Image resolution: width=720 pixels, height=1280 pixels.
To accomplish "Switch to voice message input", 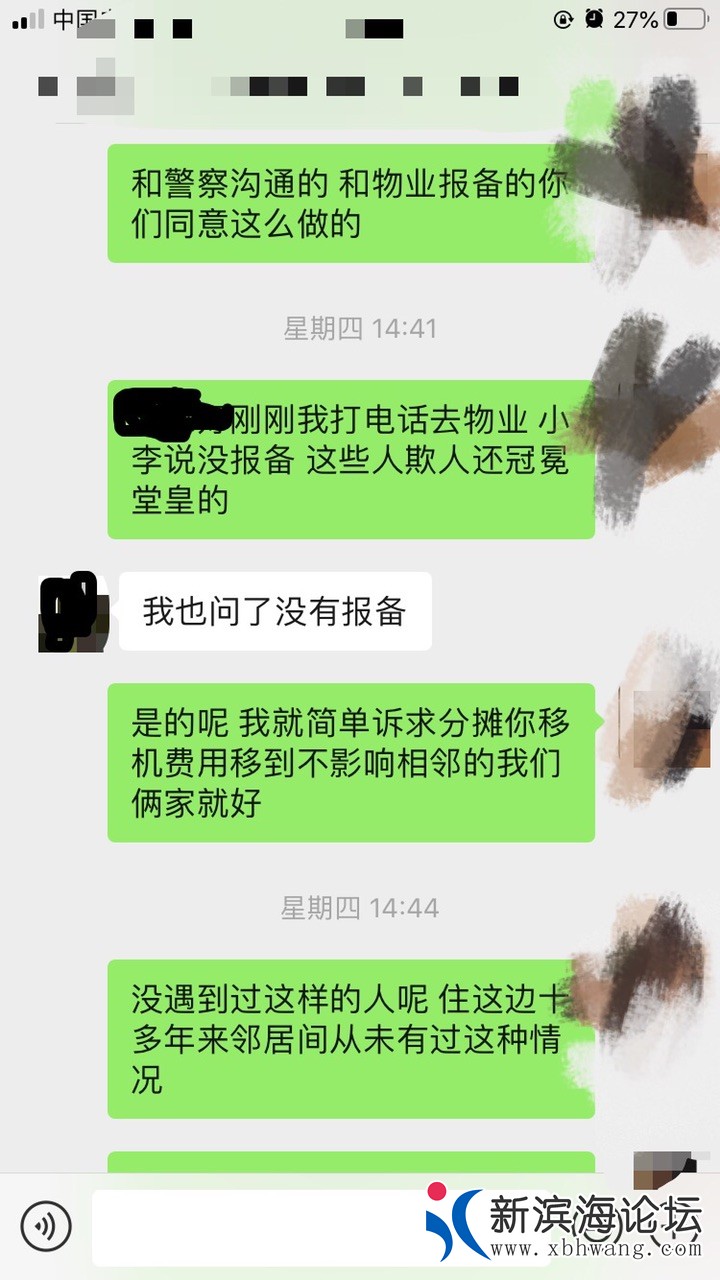I will [x=46, y=1224].
